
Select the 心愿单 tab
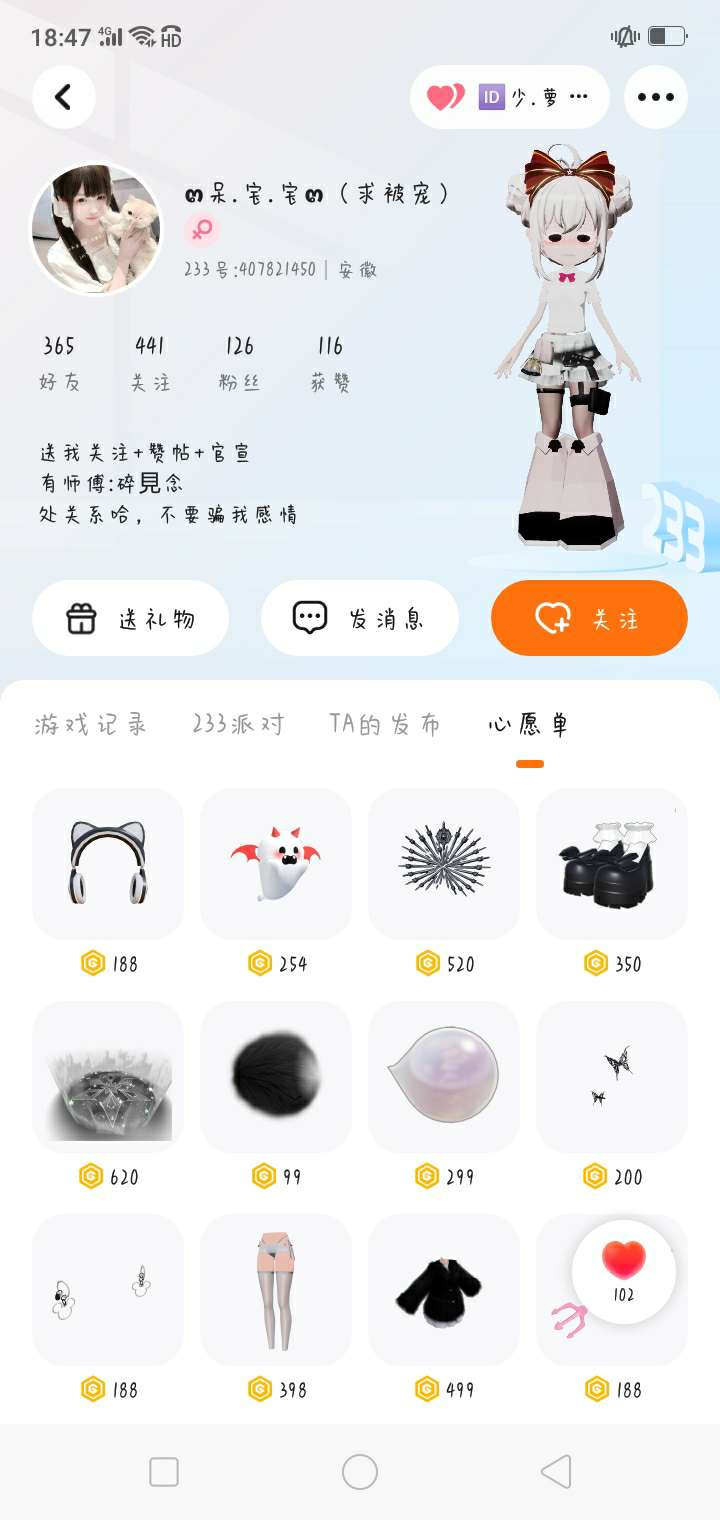click(529, 725)
